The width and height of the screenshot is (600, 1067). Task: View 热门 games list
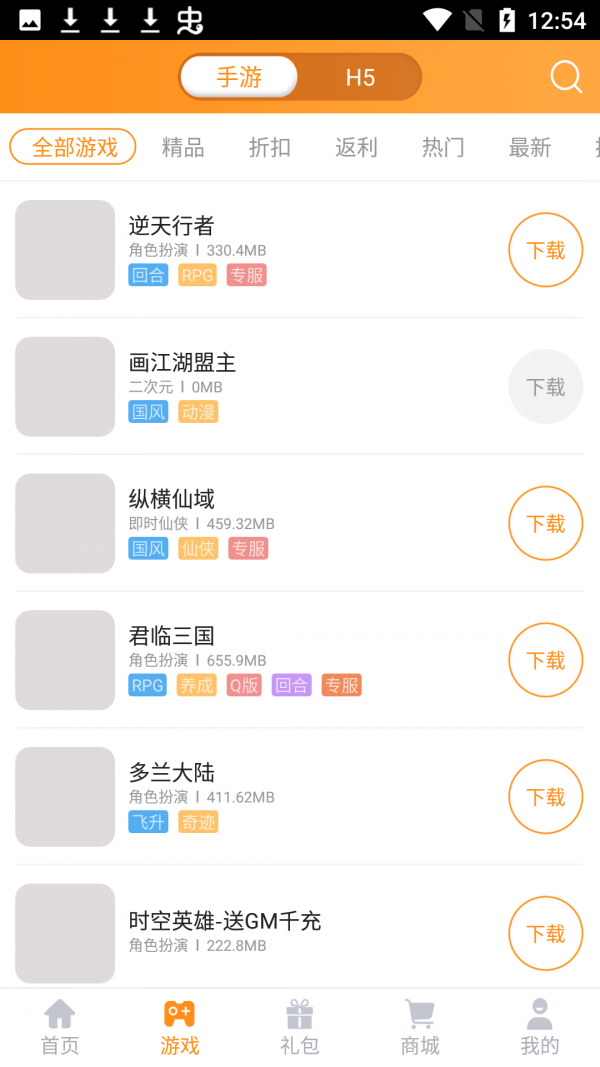[x=443, y=147]
